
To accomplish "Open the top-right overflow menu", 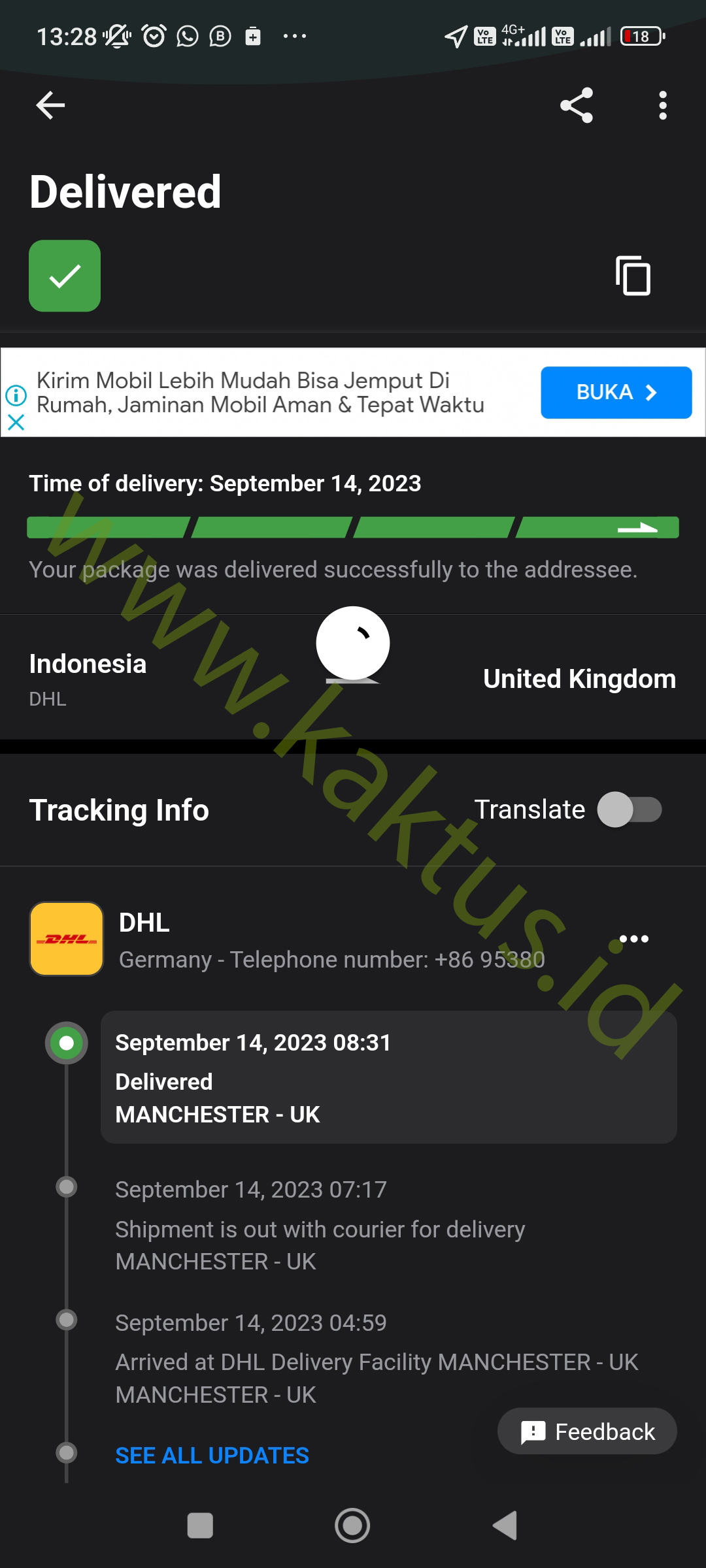I will [x=663, y=105].
